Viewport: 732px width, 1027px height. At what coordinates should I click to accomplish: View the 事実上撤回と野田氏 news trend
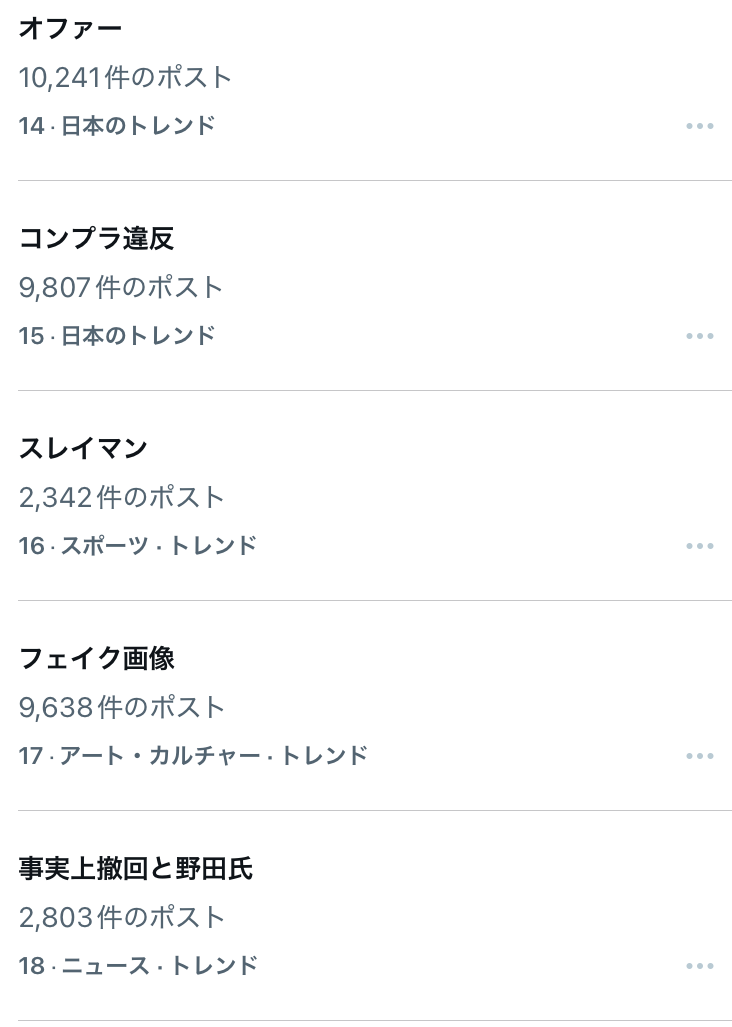pyautogui.click(x=136, y=869)
